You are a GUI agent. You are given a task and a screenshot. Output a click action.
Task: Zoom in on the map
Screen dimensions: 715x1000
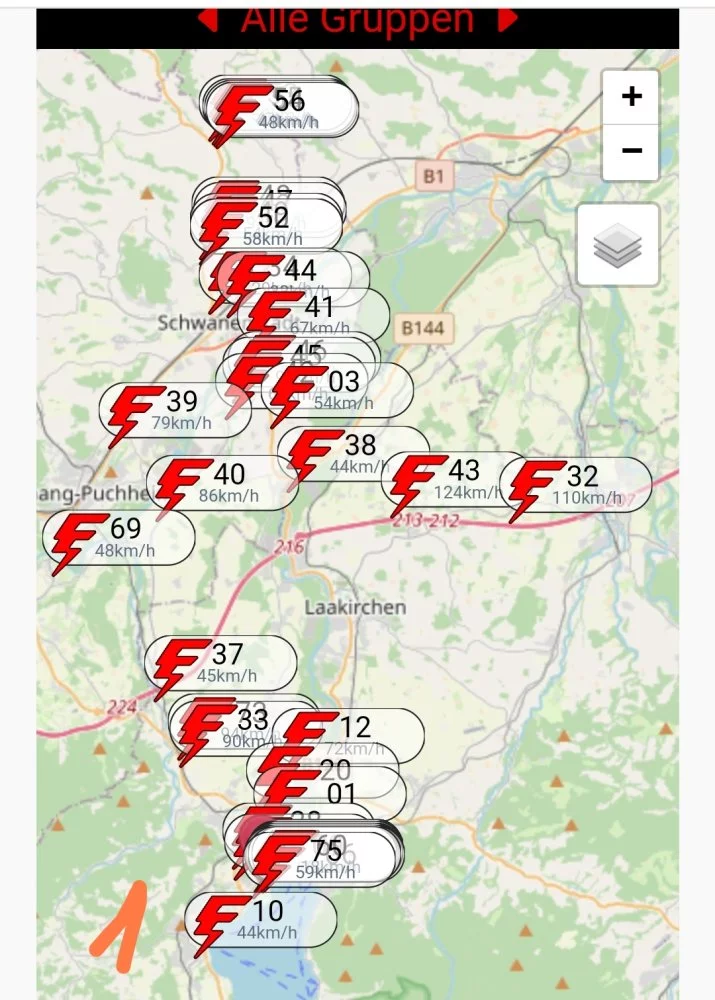point(631,98)
